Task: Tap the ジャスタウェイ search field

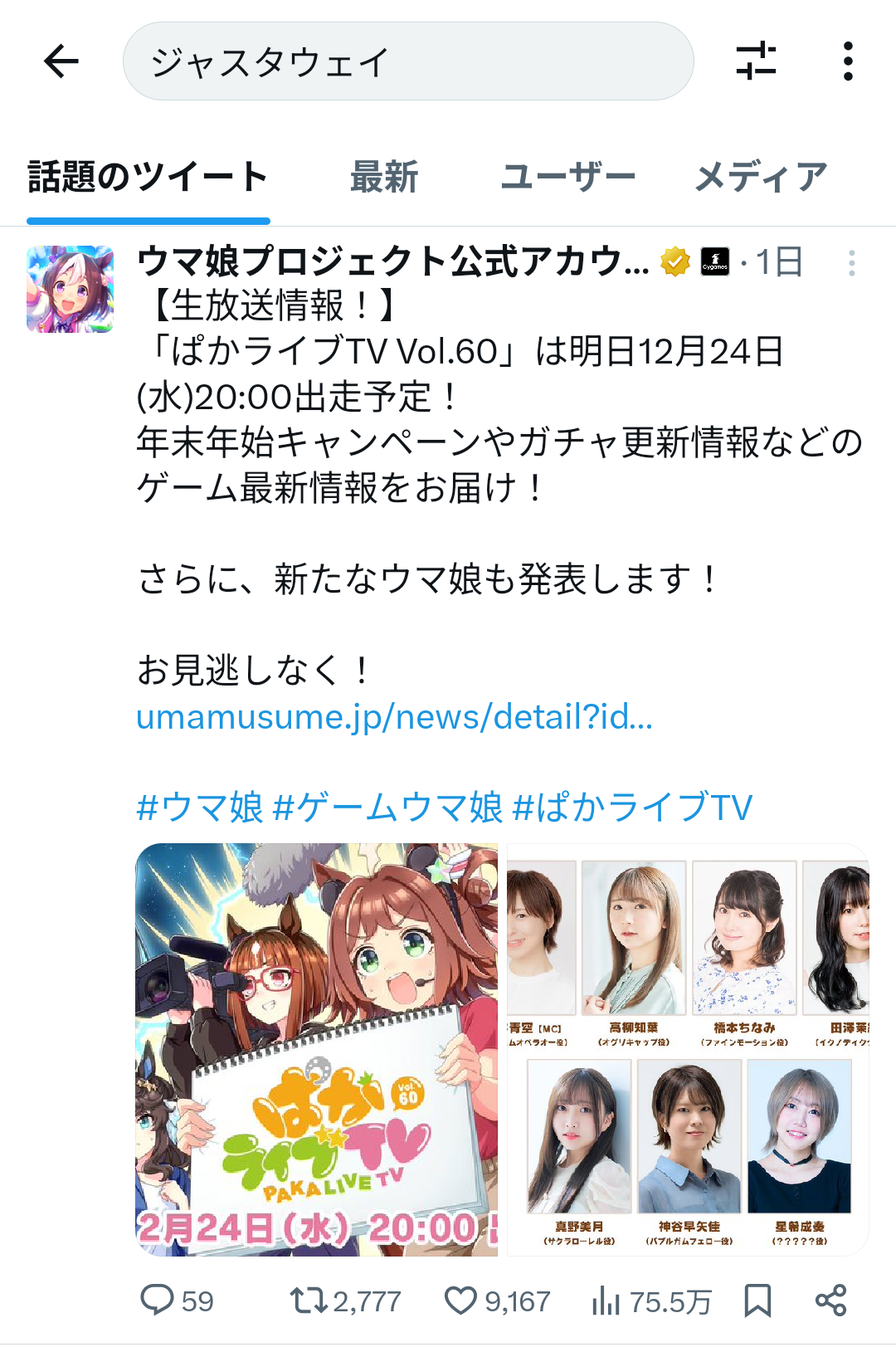Action: click(x=408, y=61)
